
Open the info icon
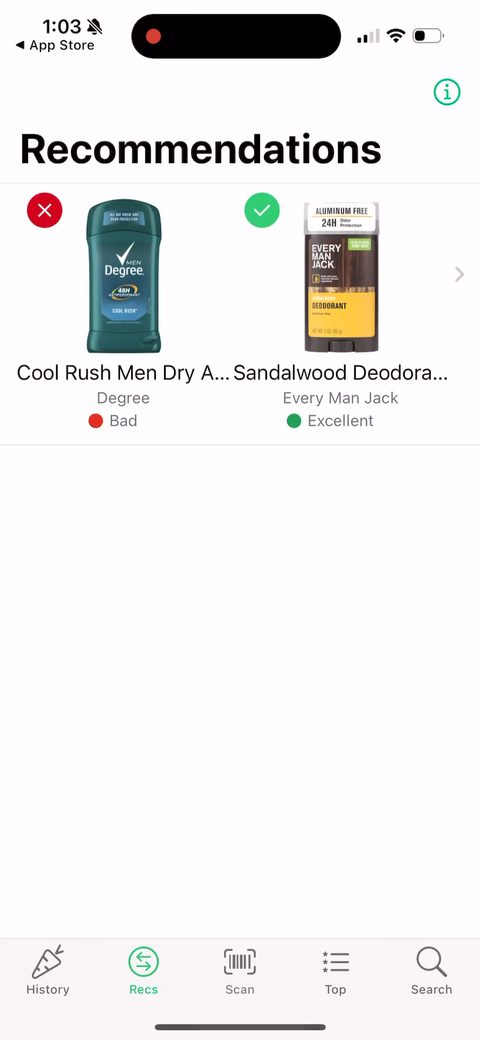pos(447,92)
